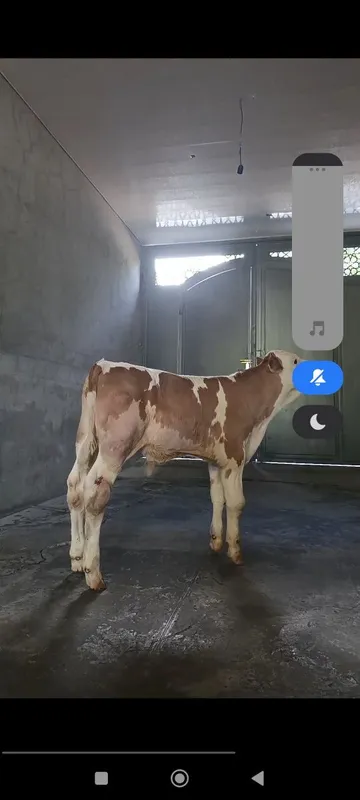Enable Do Not Disturb moon button

click(x=318, y=422)
